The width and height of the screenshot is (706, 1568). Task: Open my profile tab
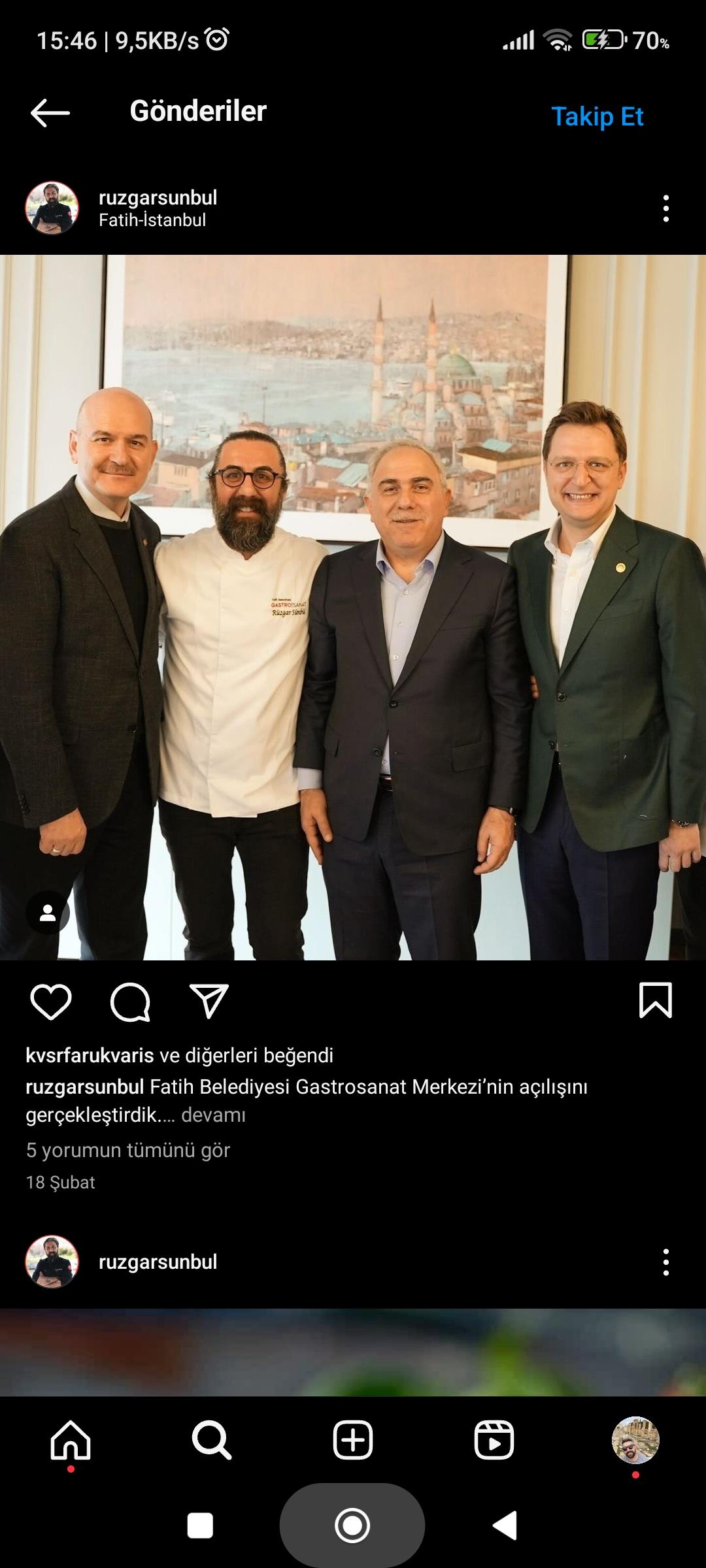click(635, 1439)
